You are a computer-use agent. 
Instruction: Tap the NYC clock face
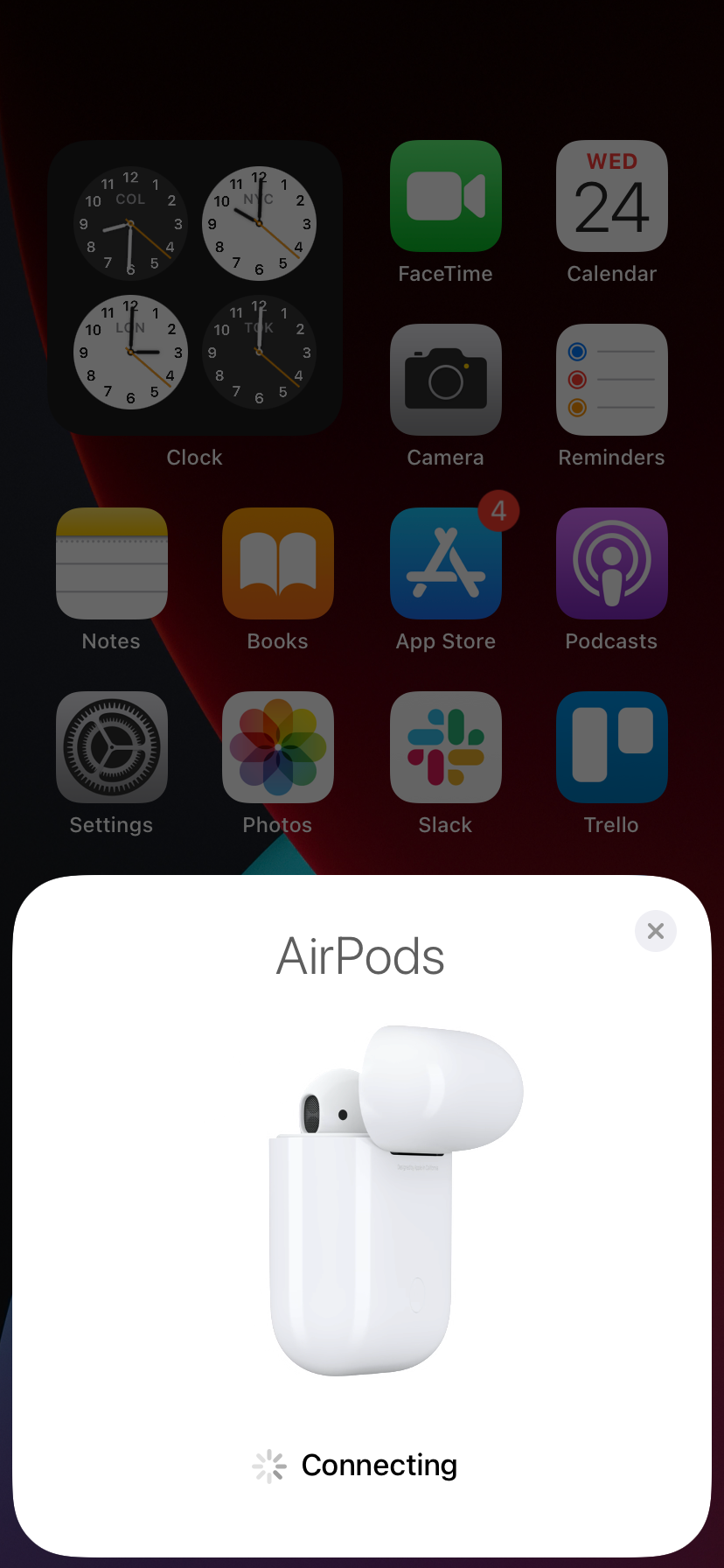(x=260, y=223)
